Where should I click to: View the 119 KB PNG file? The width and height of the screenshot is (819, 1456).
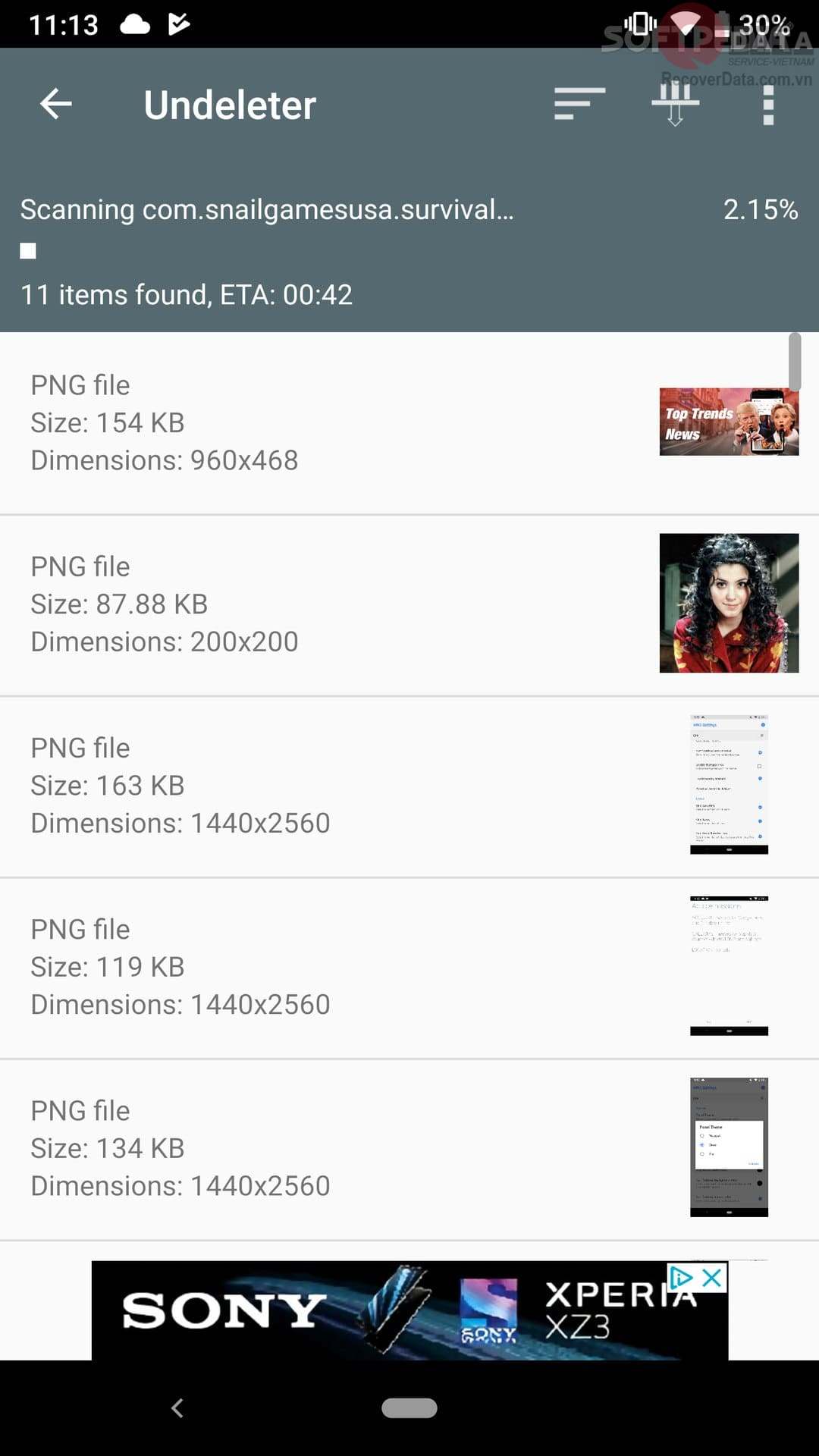(409, 967)
